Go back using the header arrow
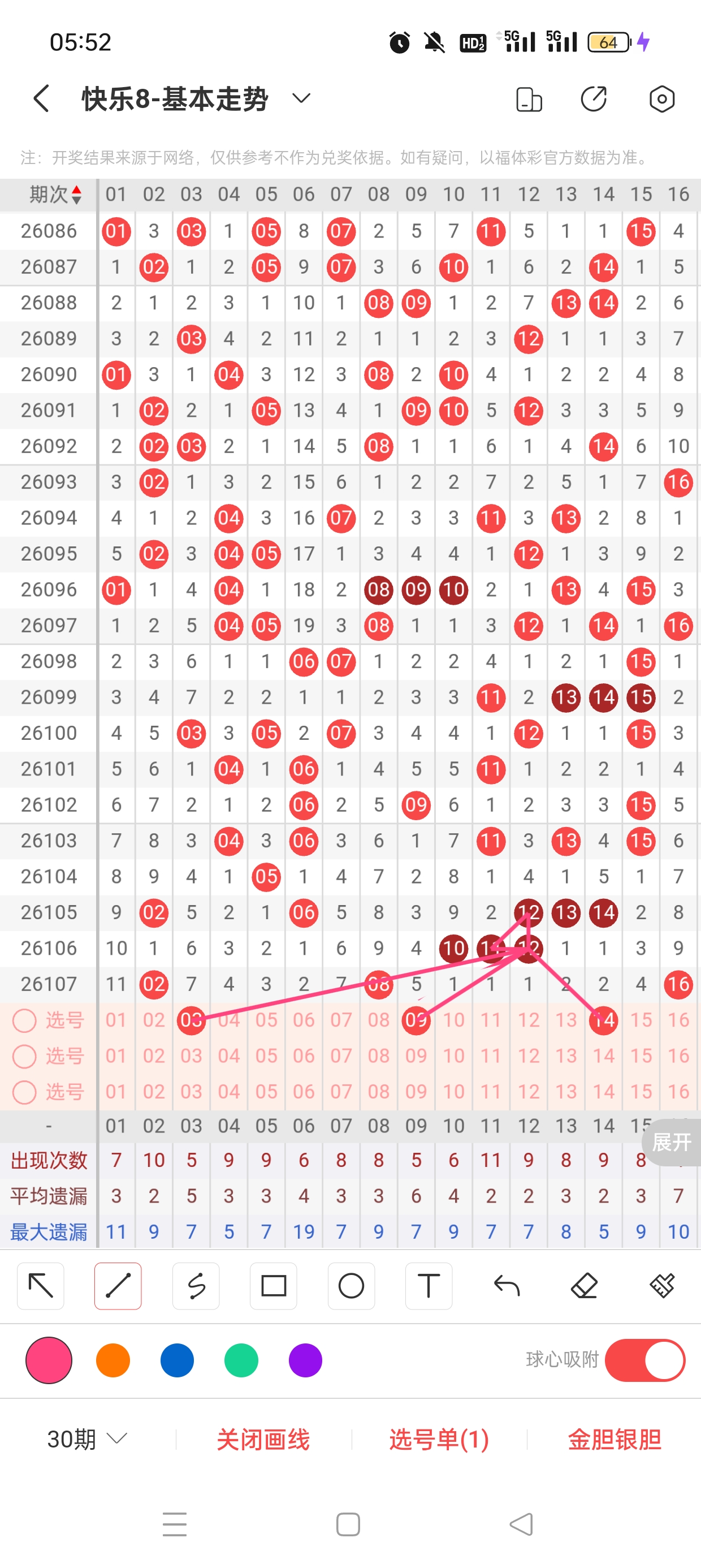 [41, 98]
